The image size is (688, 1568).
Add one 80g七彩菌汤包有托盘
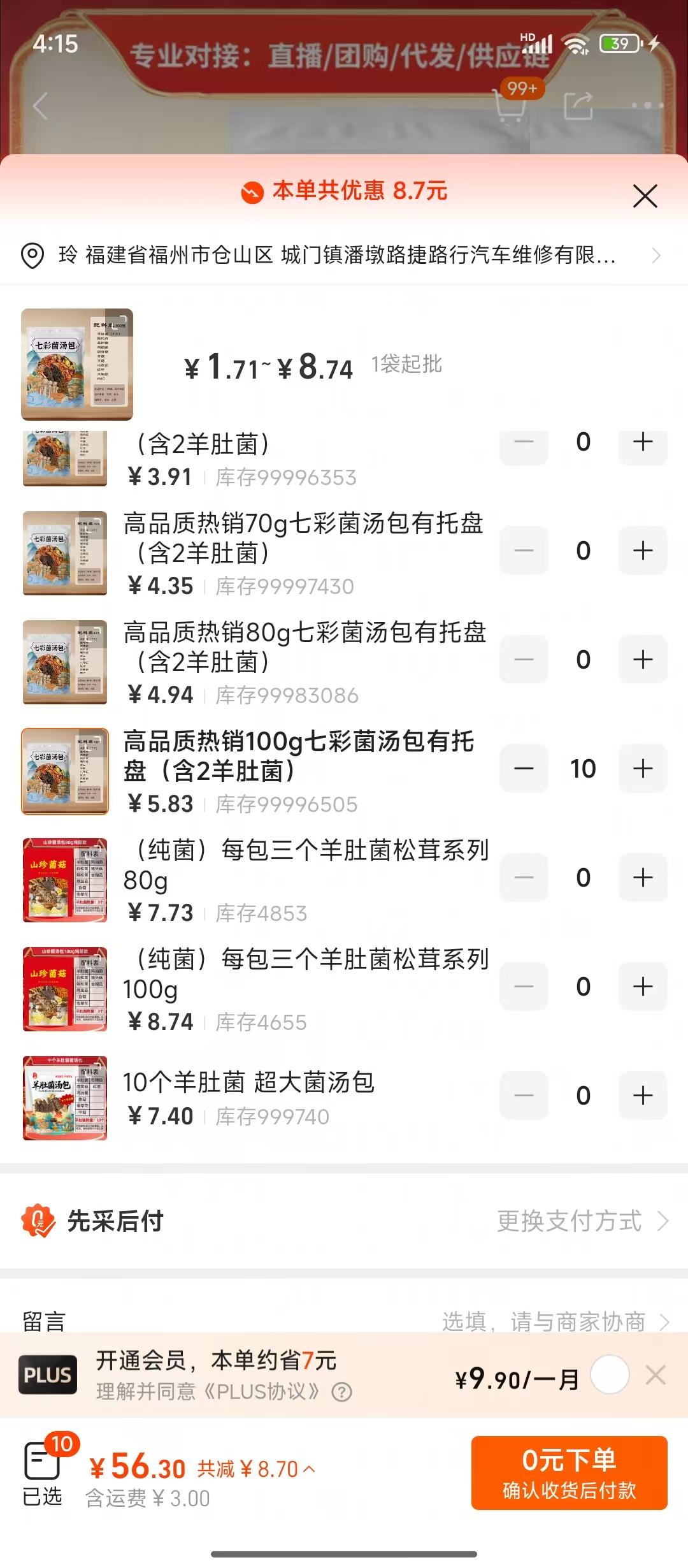point(643,660)
